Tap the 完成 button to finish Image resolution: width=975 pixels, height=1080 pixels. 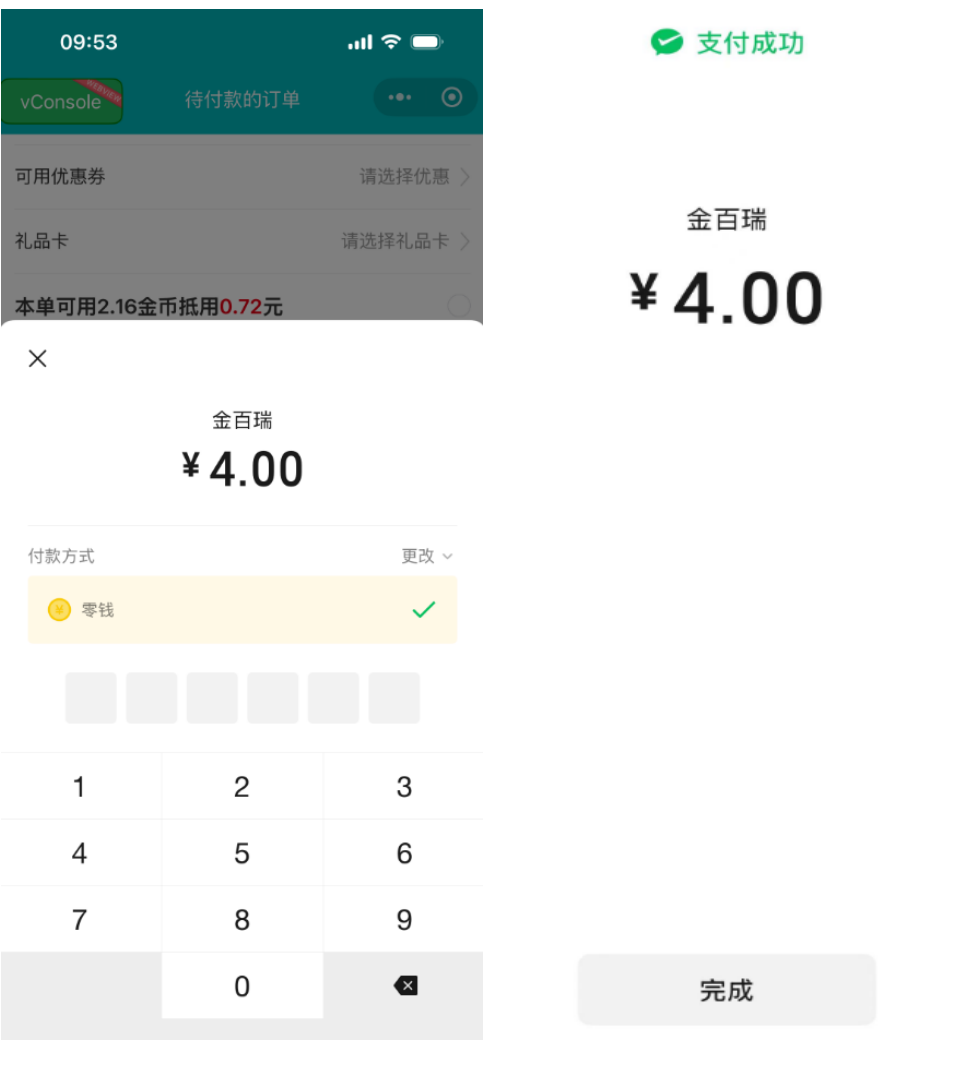pos(727,990)
